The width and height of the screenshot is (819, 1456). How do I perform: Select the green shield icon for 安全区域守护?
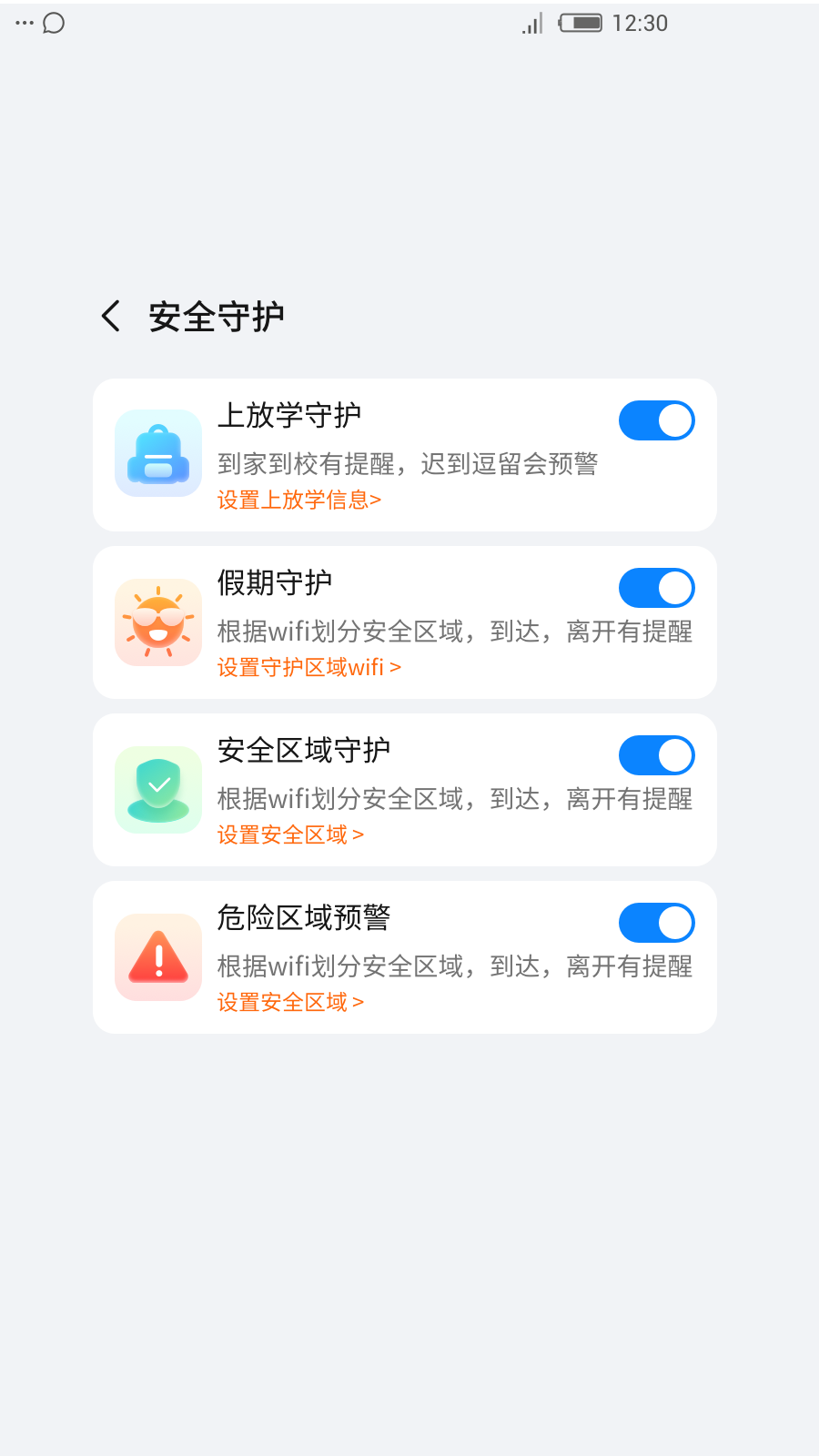(157, 789)
